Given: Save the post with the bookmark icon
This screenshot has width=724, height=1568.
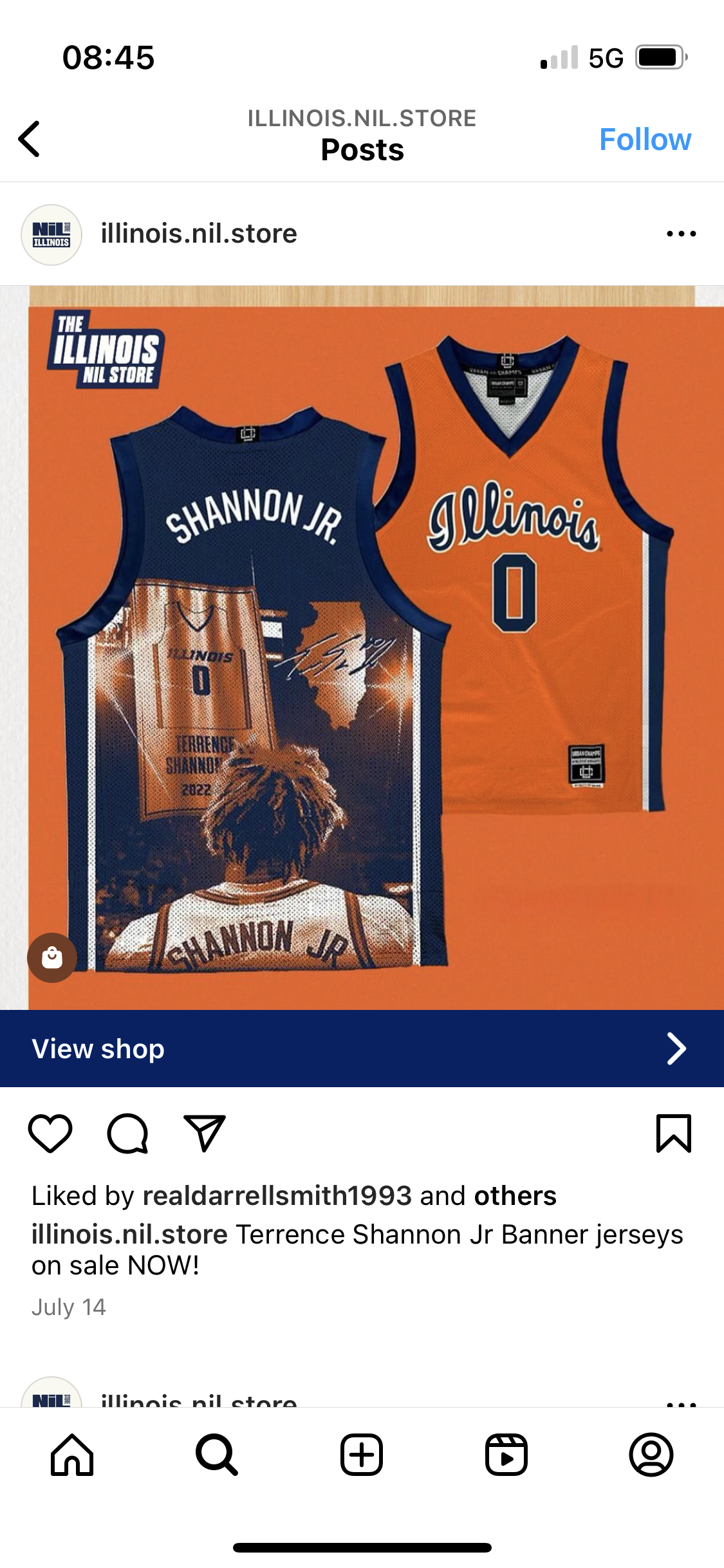Looking at the screenshot, I should point(673,1133).
